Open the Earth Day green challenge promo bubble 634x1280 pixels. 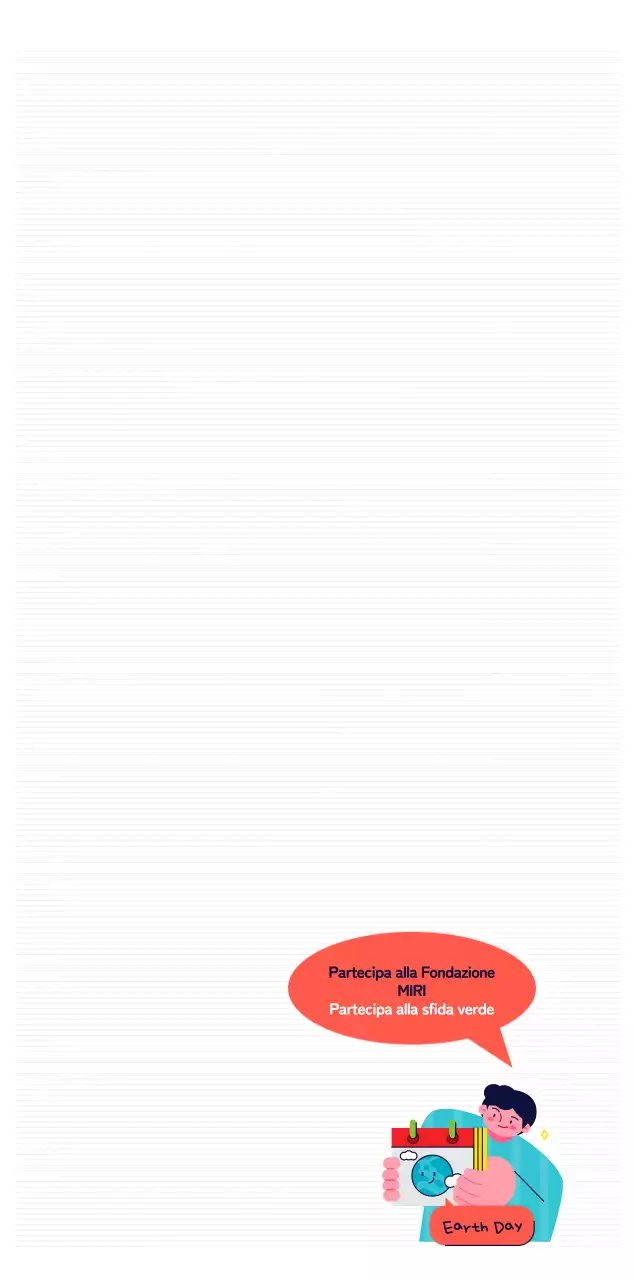(x=411, y=990)
